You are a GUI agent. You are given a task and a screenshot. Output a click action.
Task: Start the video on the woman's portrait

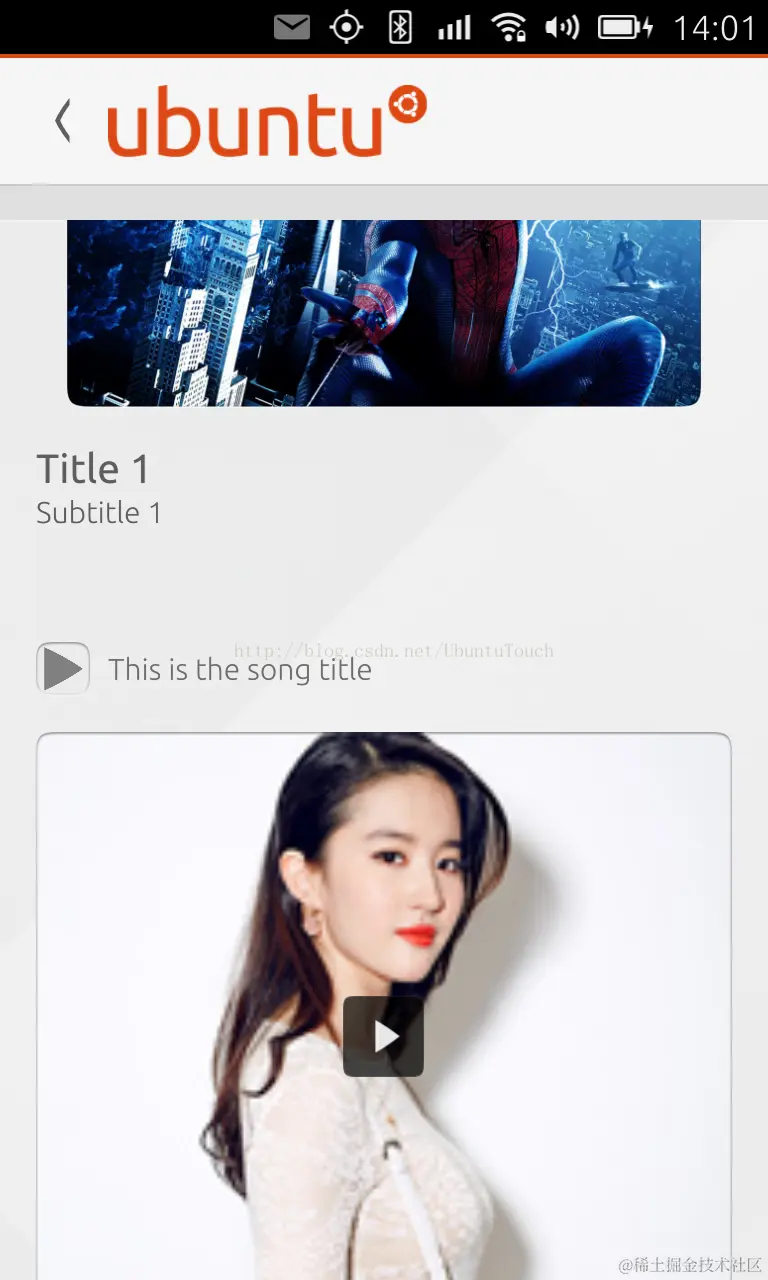tap(383, 1037)
